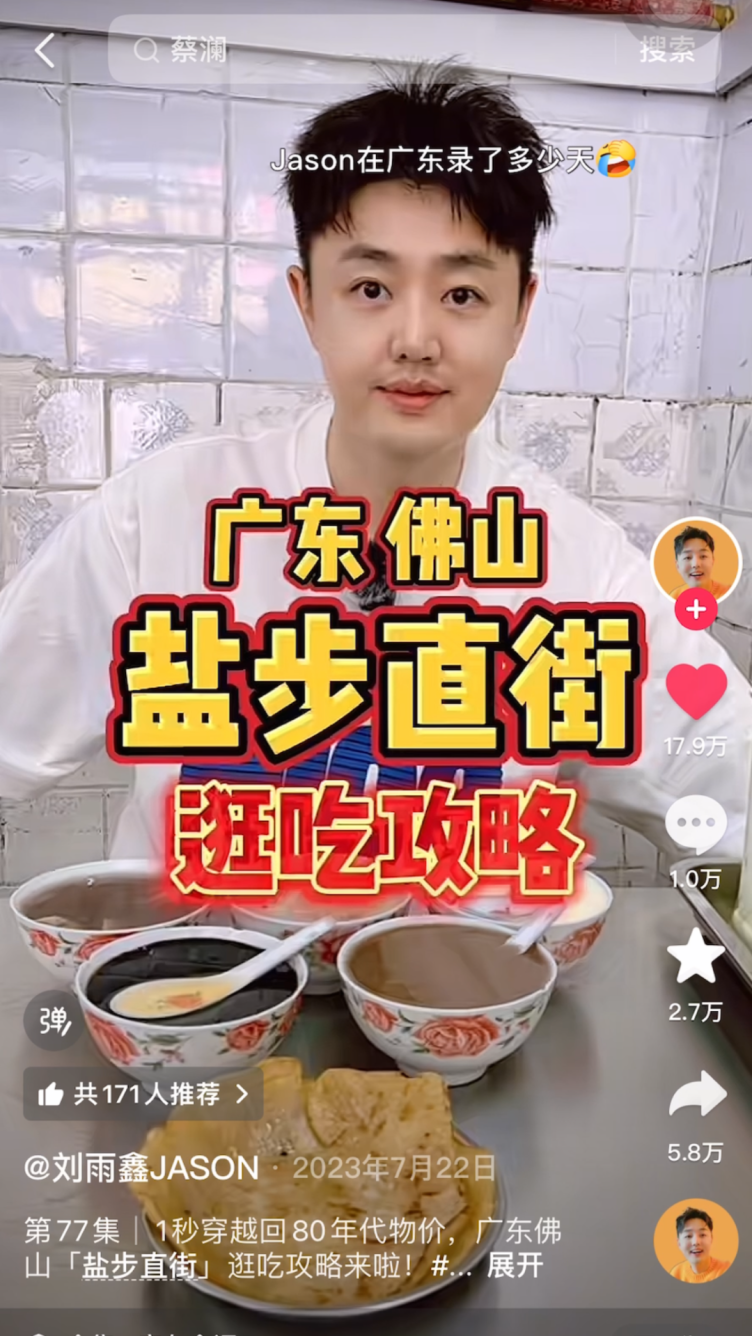Image resolution: width=752 pixels, height=1336 pixels.
Task: Open the comments with 1.0万 count
Action: click(696, 825)
